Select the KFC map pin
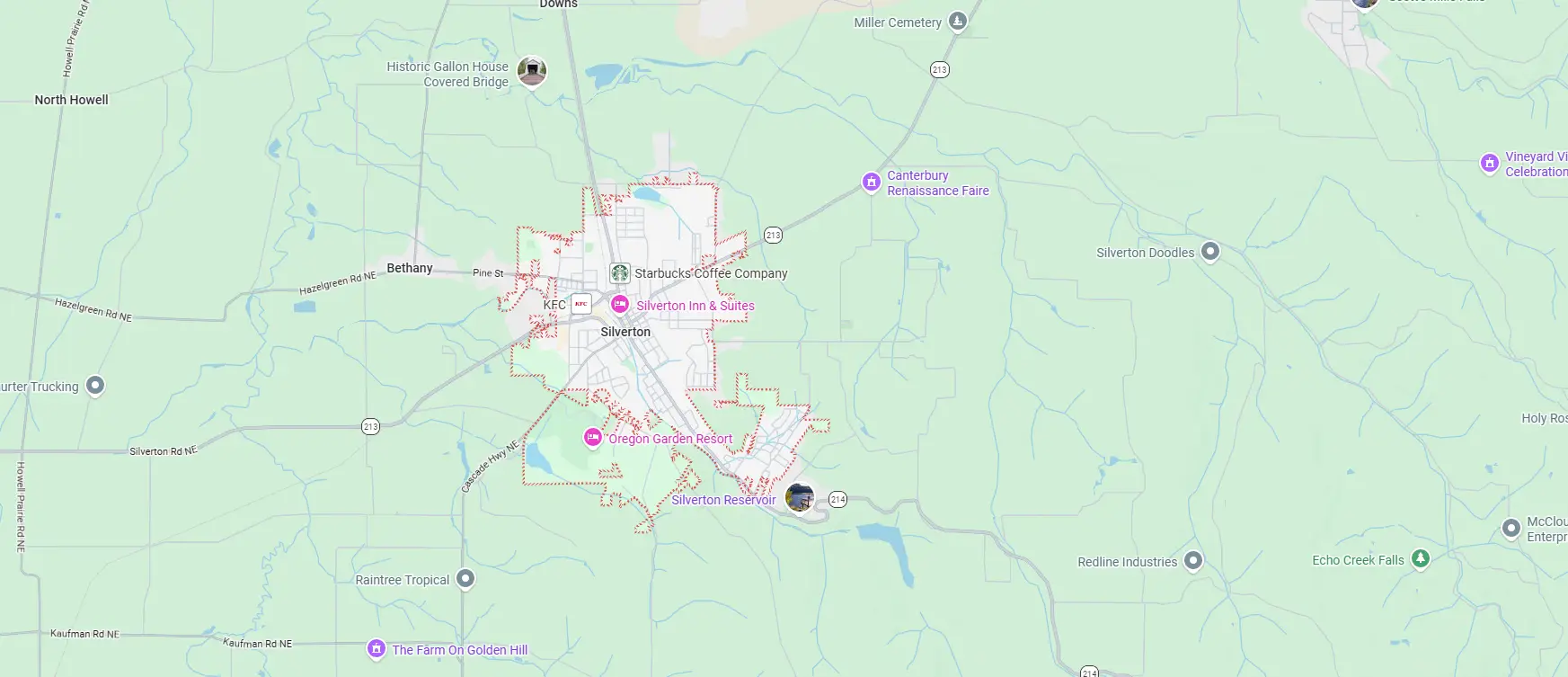The image size is (1568, 677). click(x=581, y=304)
